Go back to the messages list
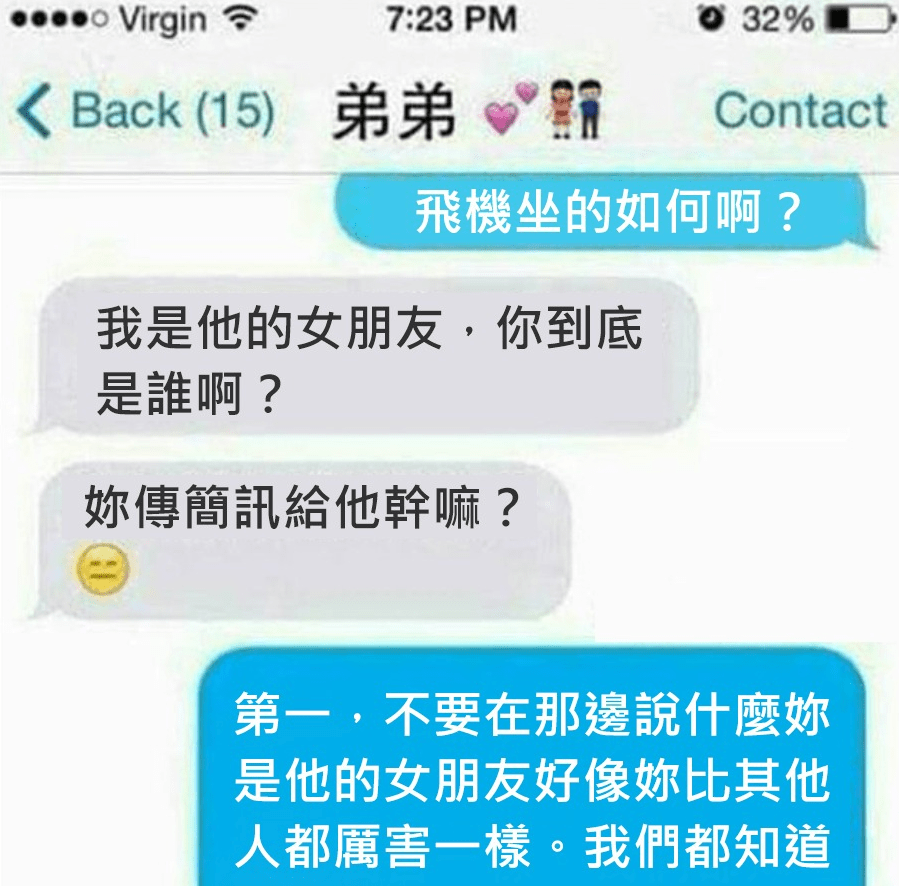The height and width of the screenshot is (886, 899). [x=143, y=110]
